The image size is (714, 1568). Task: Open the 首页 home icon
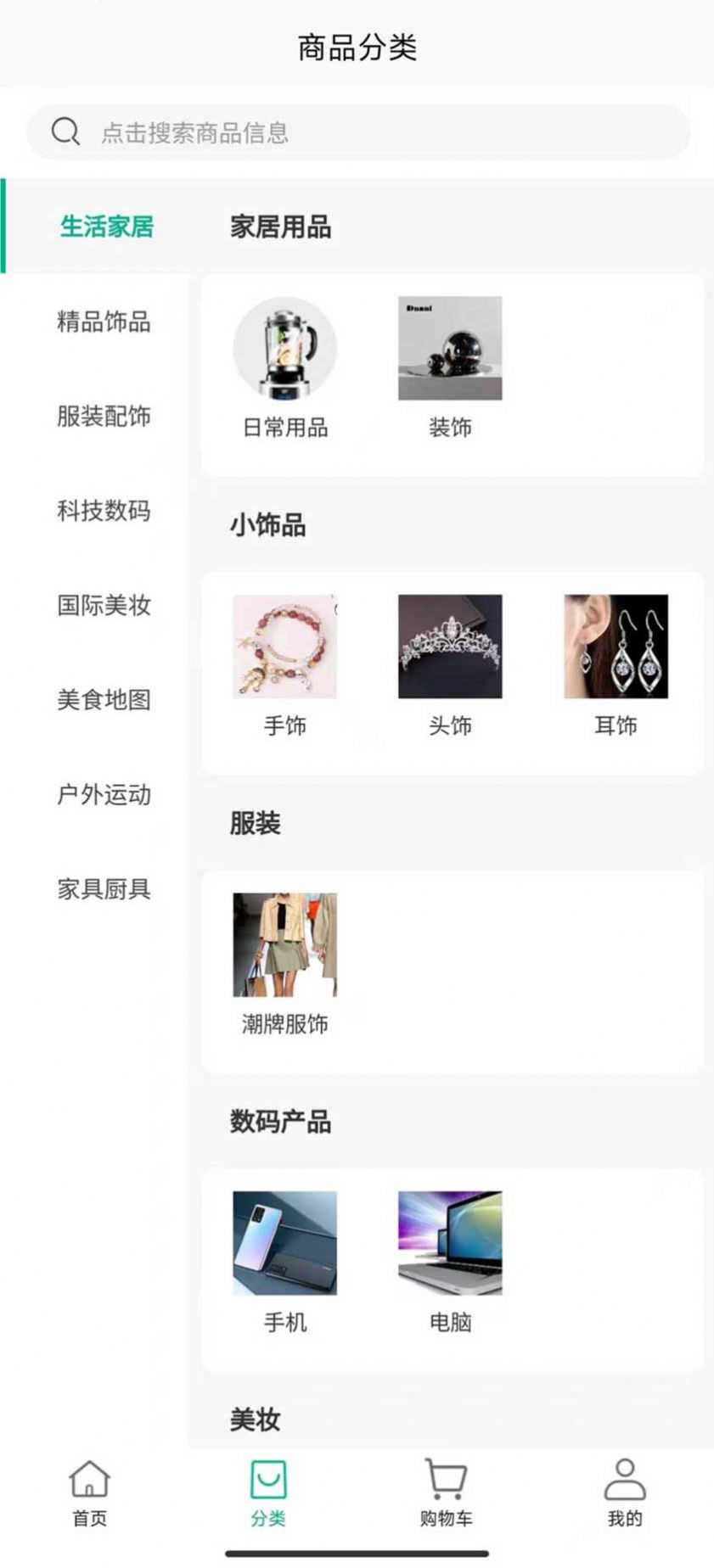(x=87, y=1480)
